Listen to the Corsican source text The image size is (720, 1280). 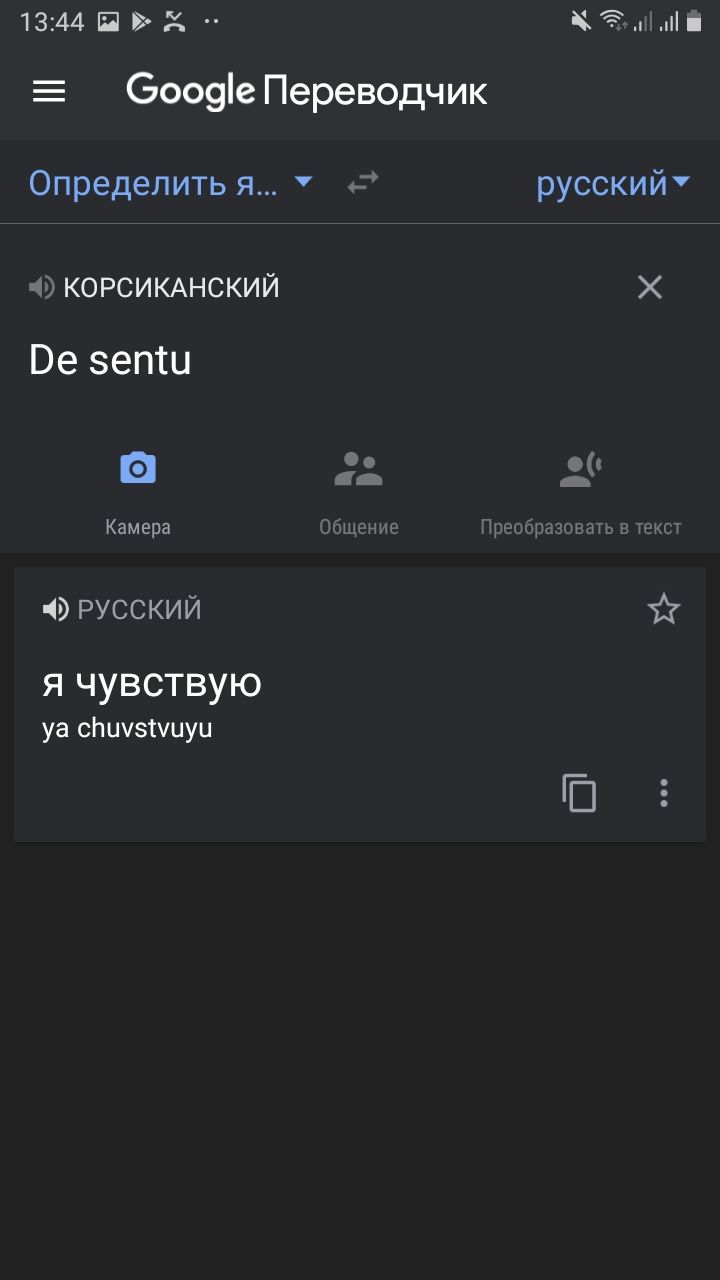pyautogui.click(x=41, y=288)
